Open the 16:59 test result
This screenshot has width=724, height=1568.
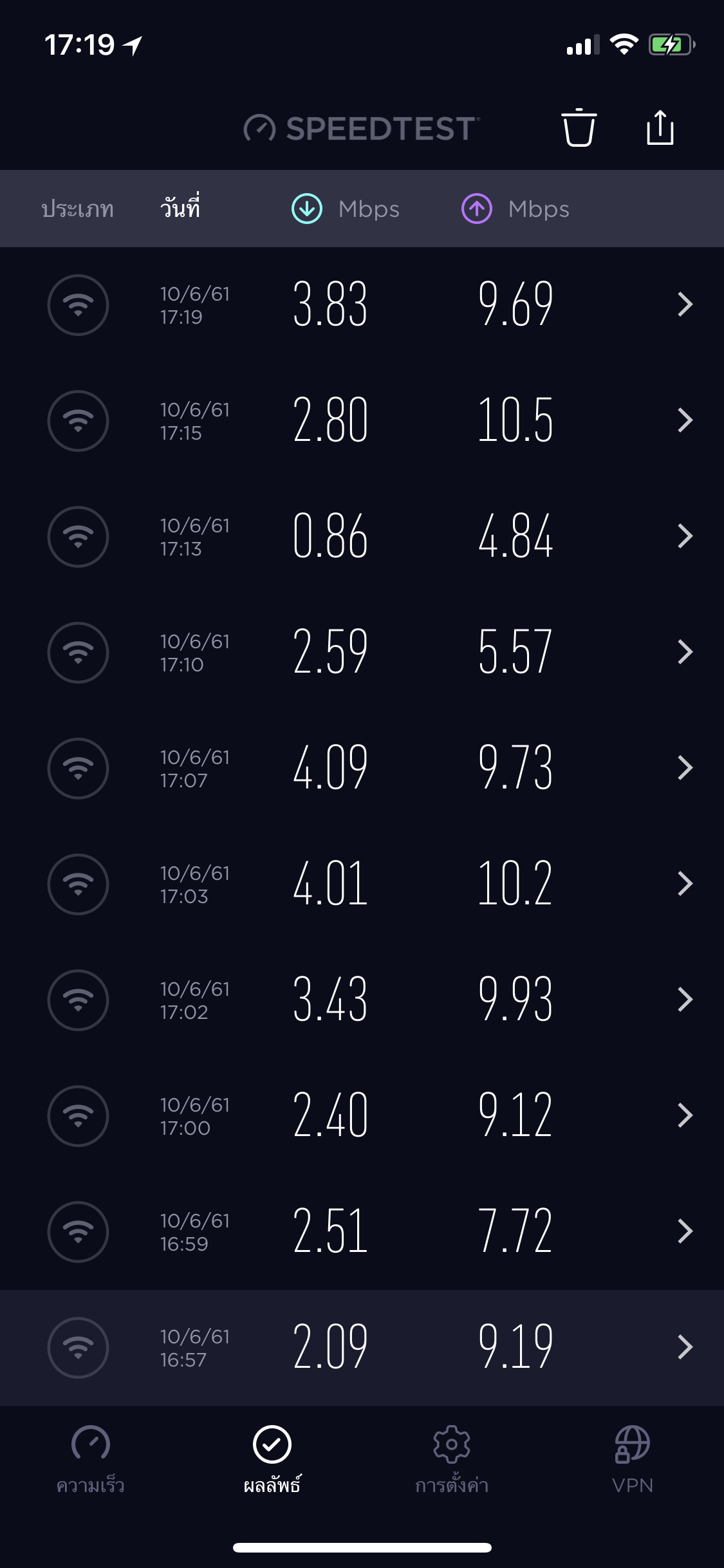pos(362,1231)
